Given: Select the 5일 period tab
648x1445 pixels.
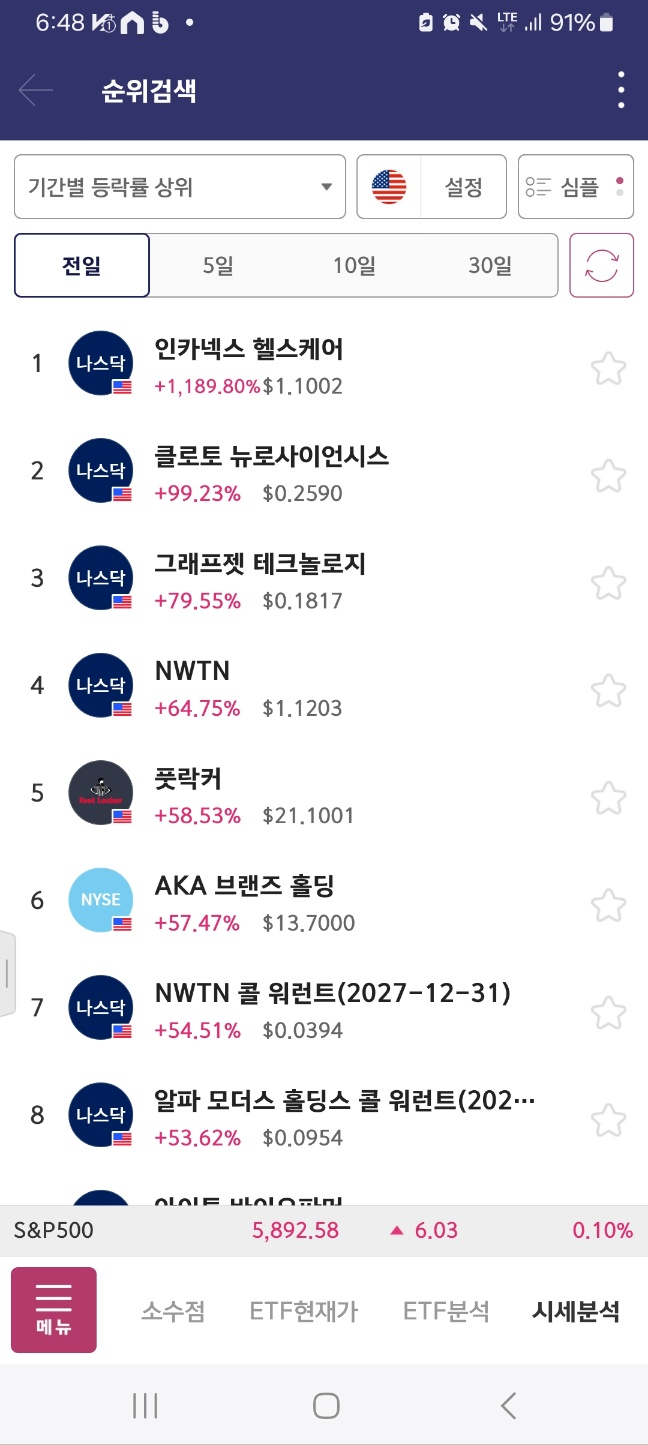Looking at the screenshot, I should tap(217, 266).
